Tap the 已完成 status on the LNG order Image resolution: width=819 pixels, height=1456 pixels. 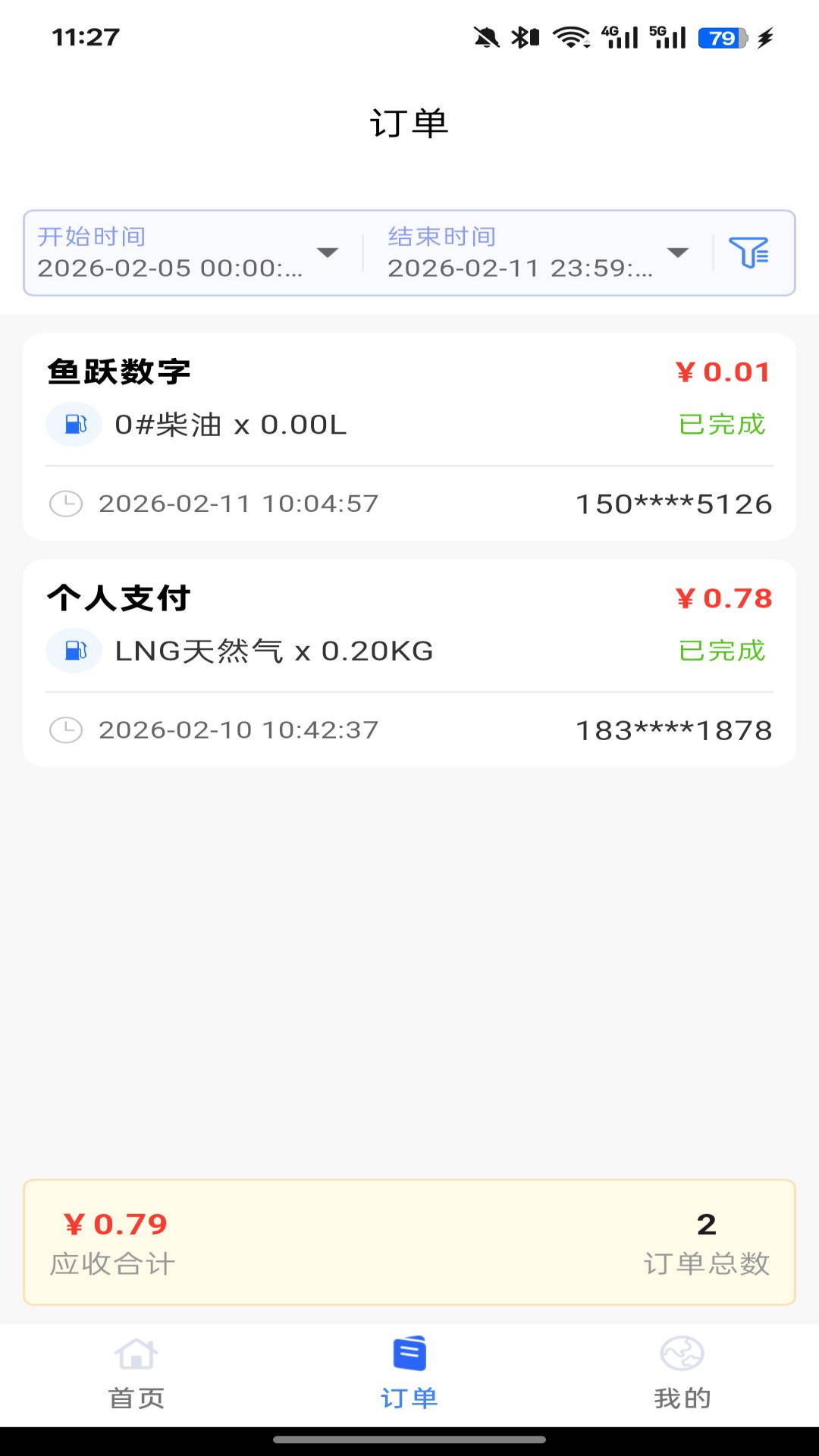[x=721, y=651]
